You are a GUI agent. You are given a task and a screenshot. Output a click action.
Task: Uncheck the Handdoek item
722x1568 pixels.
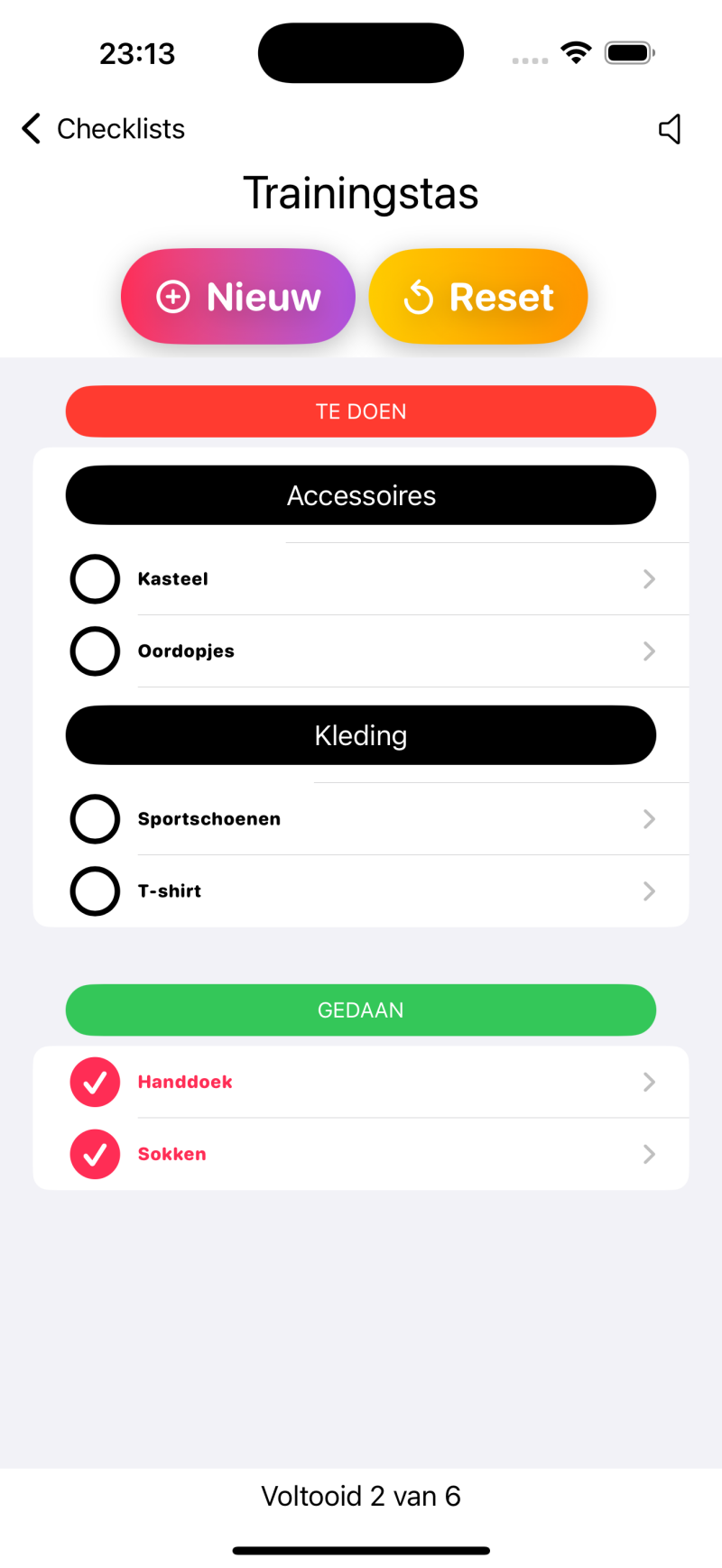(x=95, y=1082)
